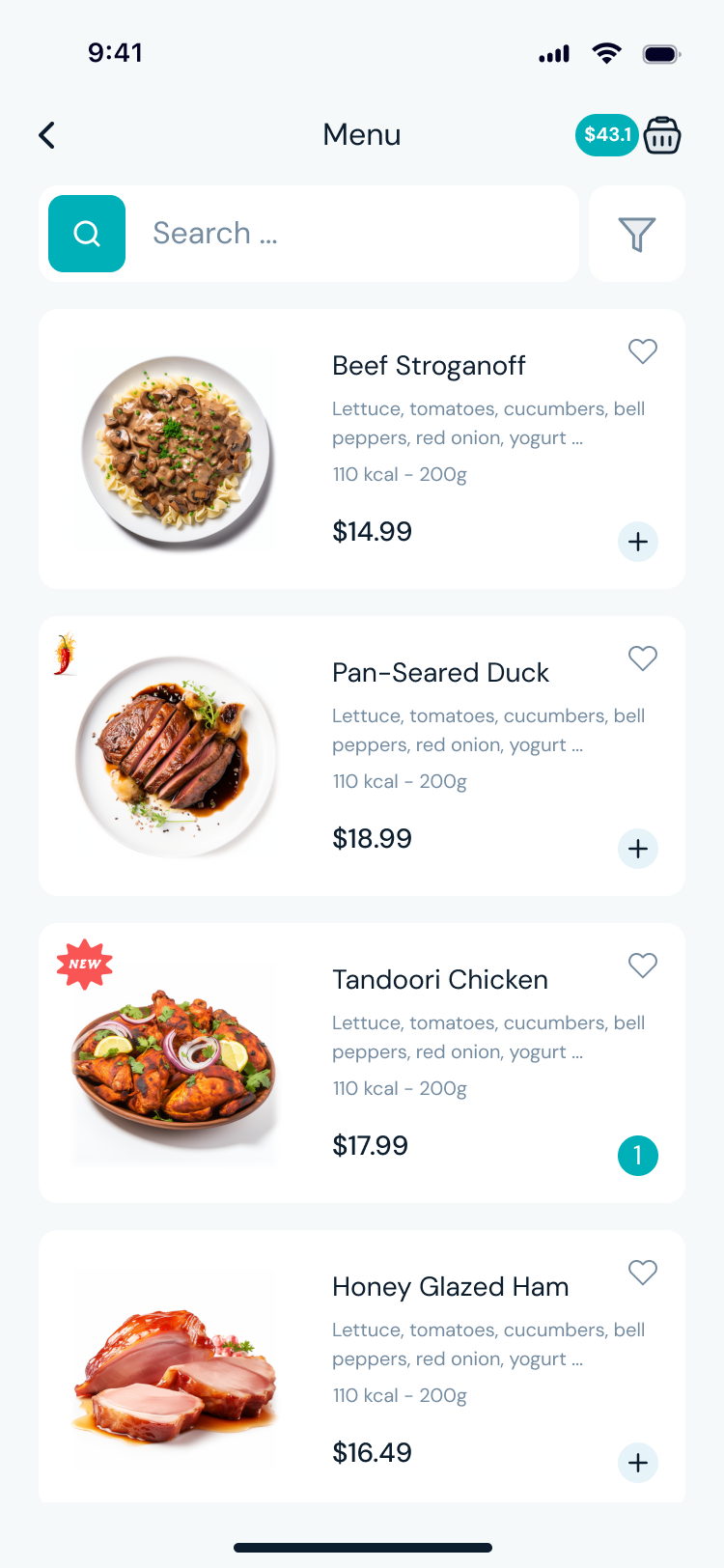Screen dimensions: 724x1568
Task: Tap the Tandoori Chicken quantity badge showing 1
Action: [637, 1155]
